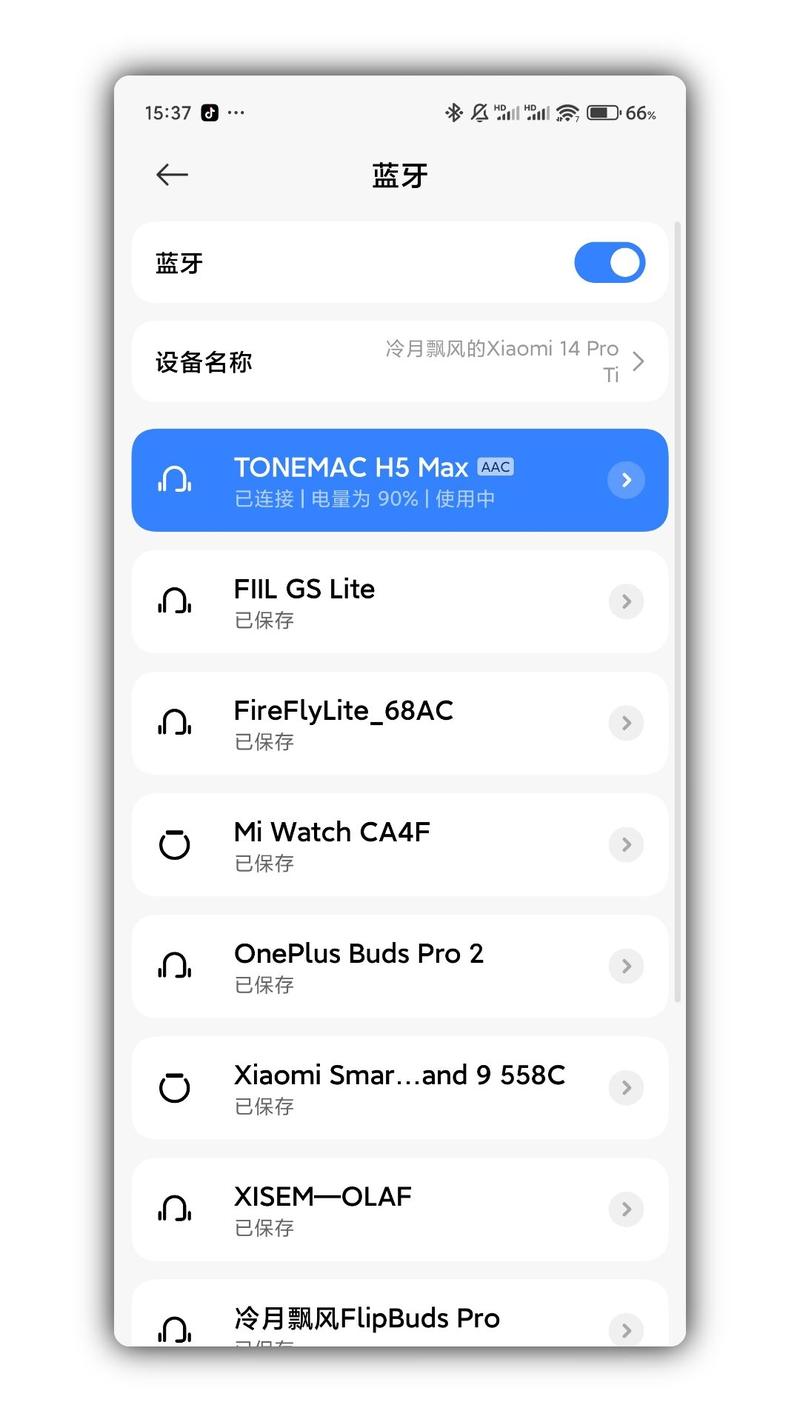The image size is (800, 1422).
Task: Open details arrow for Mi Watch CA4F
Action: point(626,844)
